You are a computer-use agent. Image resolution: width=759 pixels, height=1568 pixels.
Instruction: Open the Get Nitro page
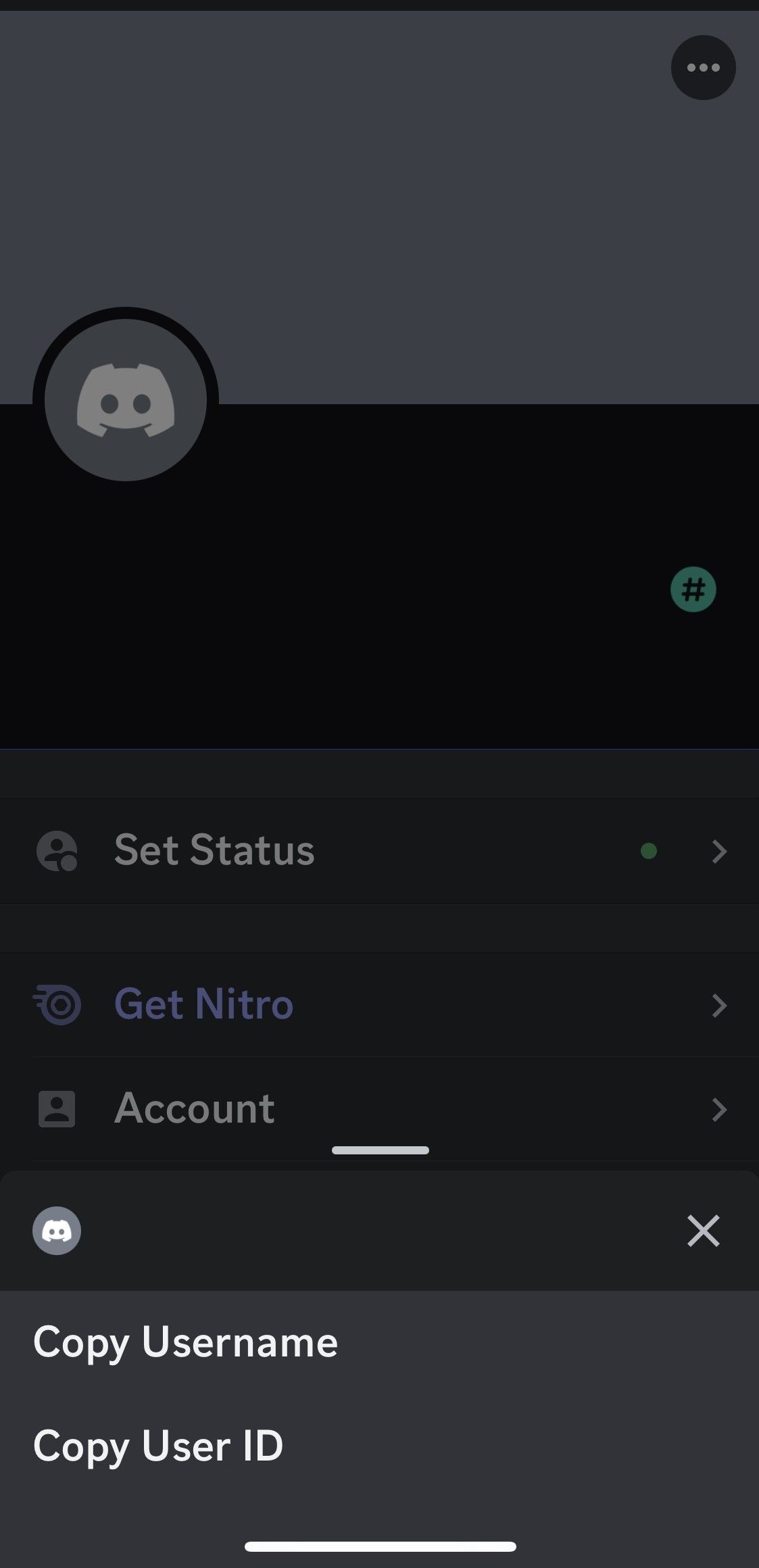[203, 1006]
